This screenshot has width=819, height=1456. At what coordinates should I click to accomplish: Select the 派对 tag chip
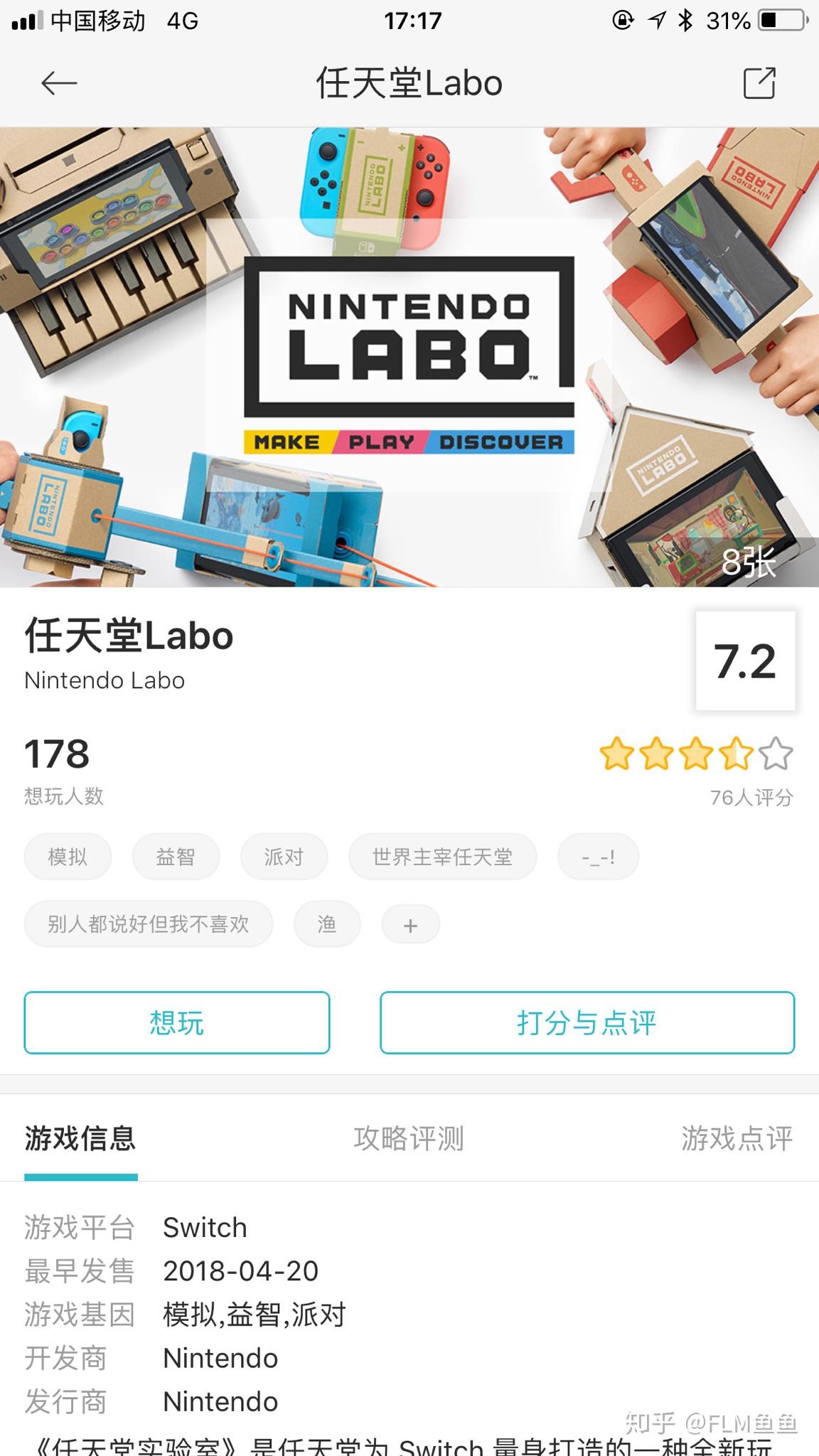pos(284,857)
